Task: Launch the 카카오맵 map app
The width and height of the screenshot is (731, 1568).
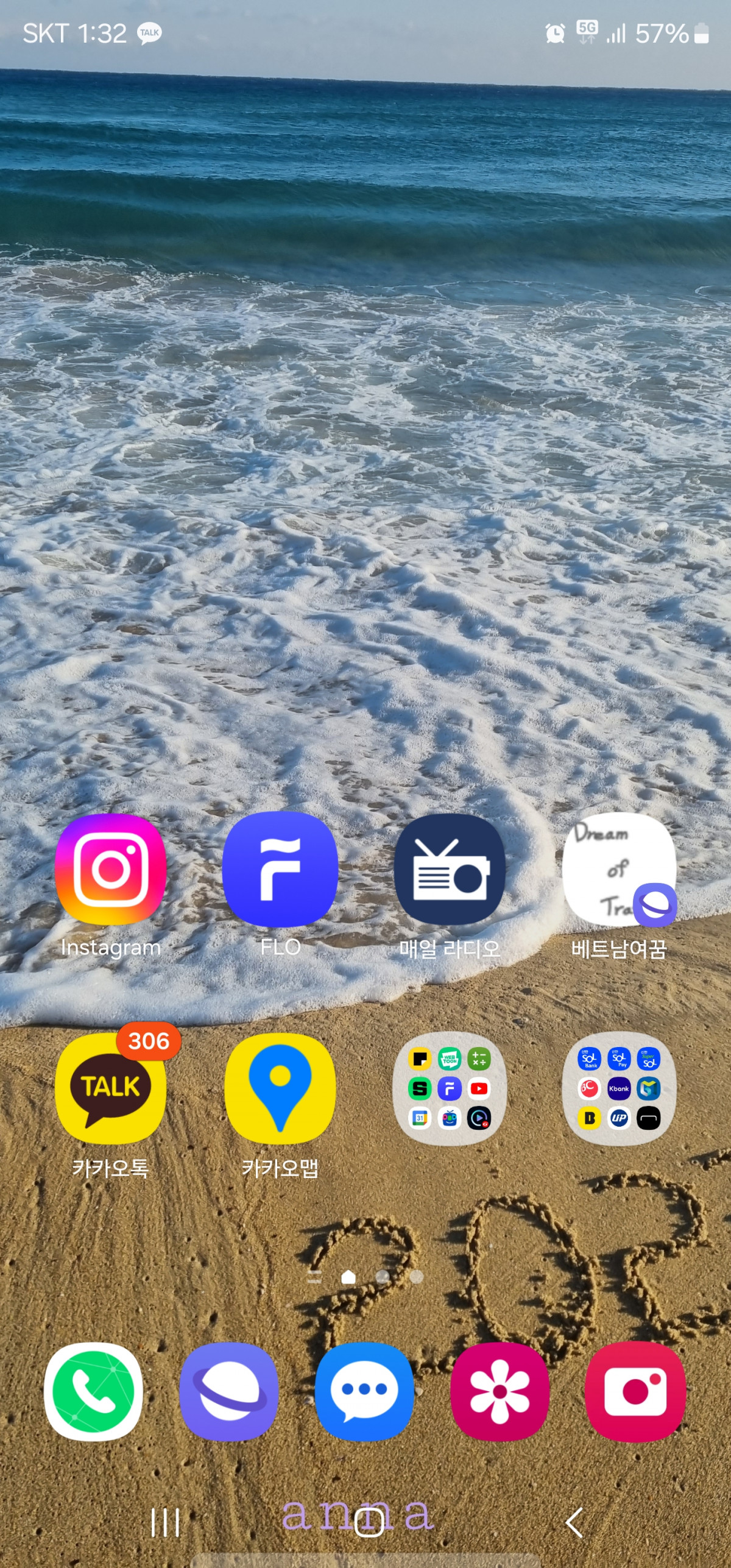Action: click(280, 1088)
